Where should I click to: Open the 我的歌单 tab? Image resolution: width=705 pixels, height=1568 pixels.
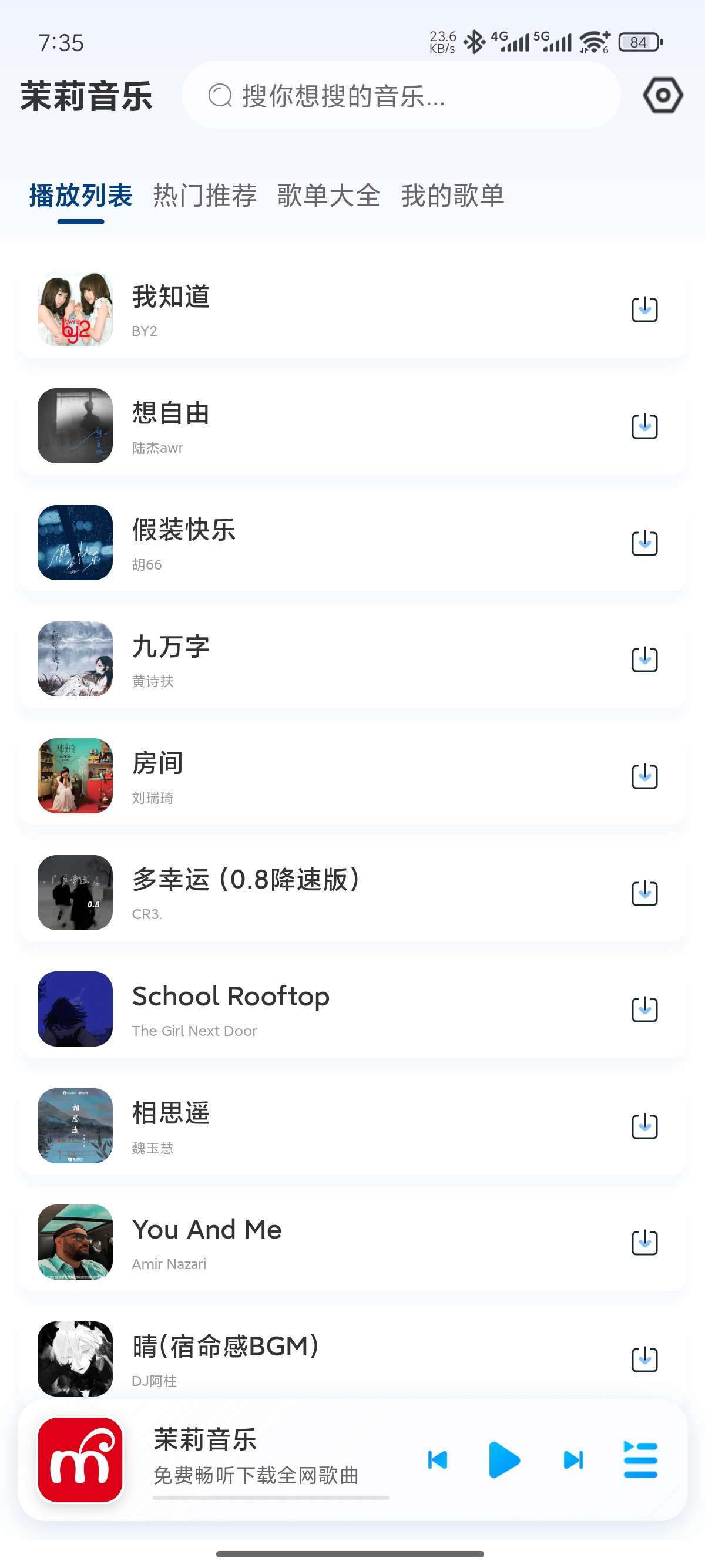tap(452, 196)
